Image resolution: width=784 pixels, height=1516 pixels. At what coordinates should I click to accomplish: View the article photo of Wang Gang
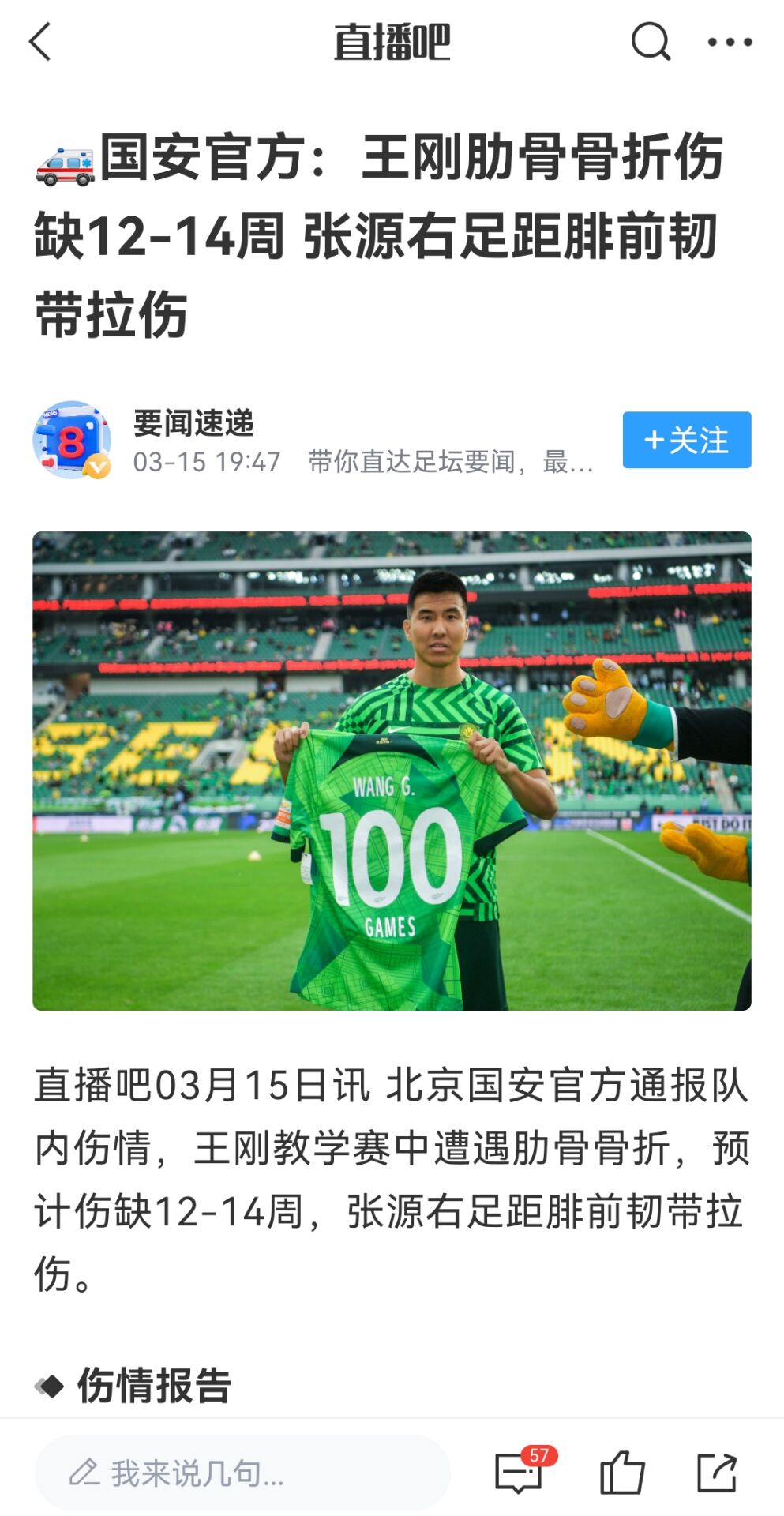[x=392, y=771]
